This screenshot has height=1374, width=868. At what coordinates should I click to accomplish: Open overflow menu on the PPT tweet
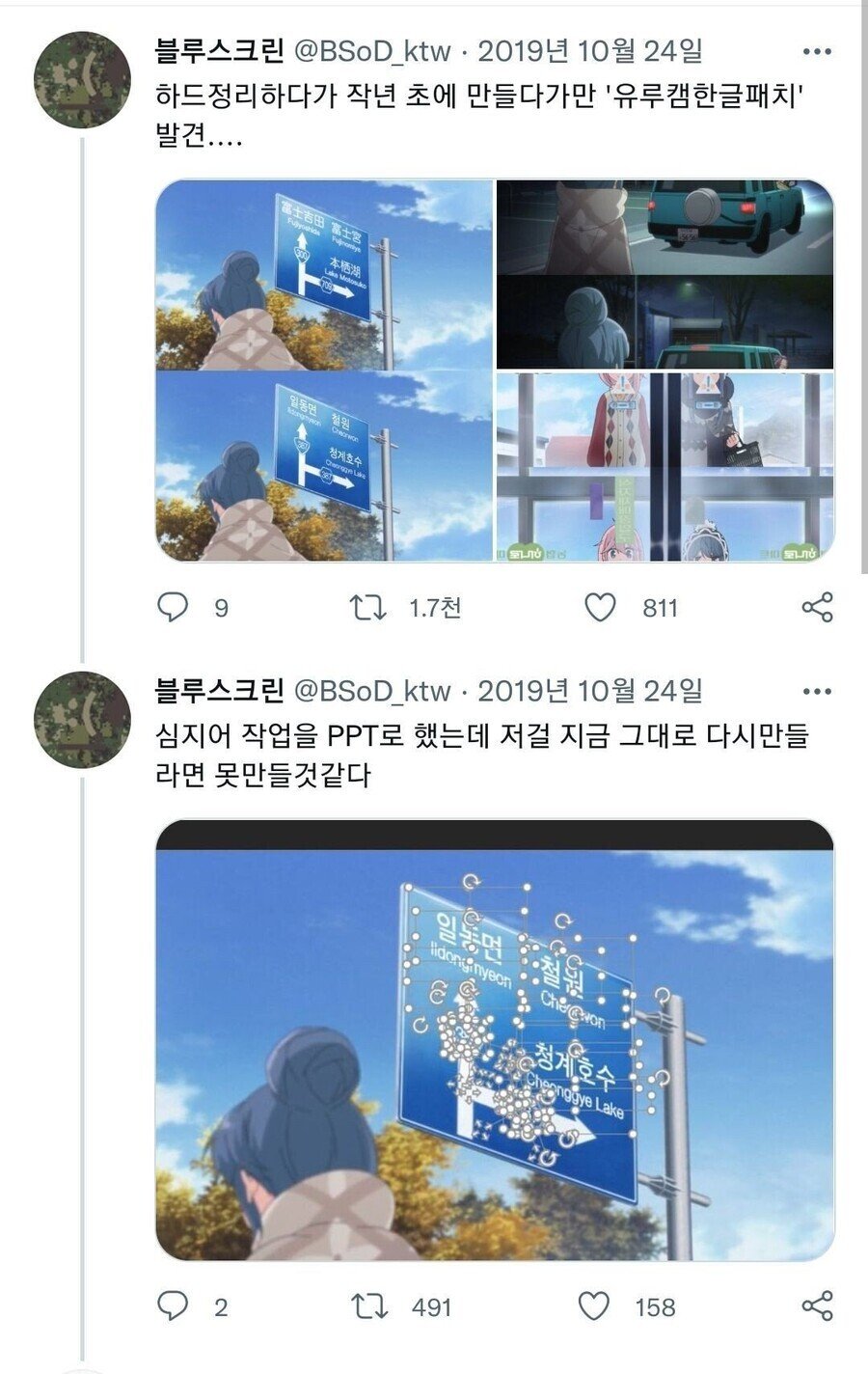pyautogui.click(x=816, y=692)
